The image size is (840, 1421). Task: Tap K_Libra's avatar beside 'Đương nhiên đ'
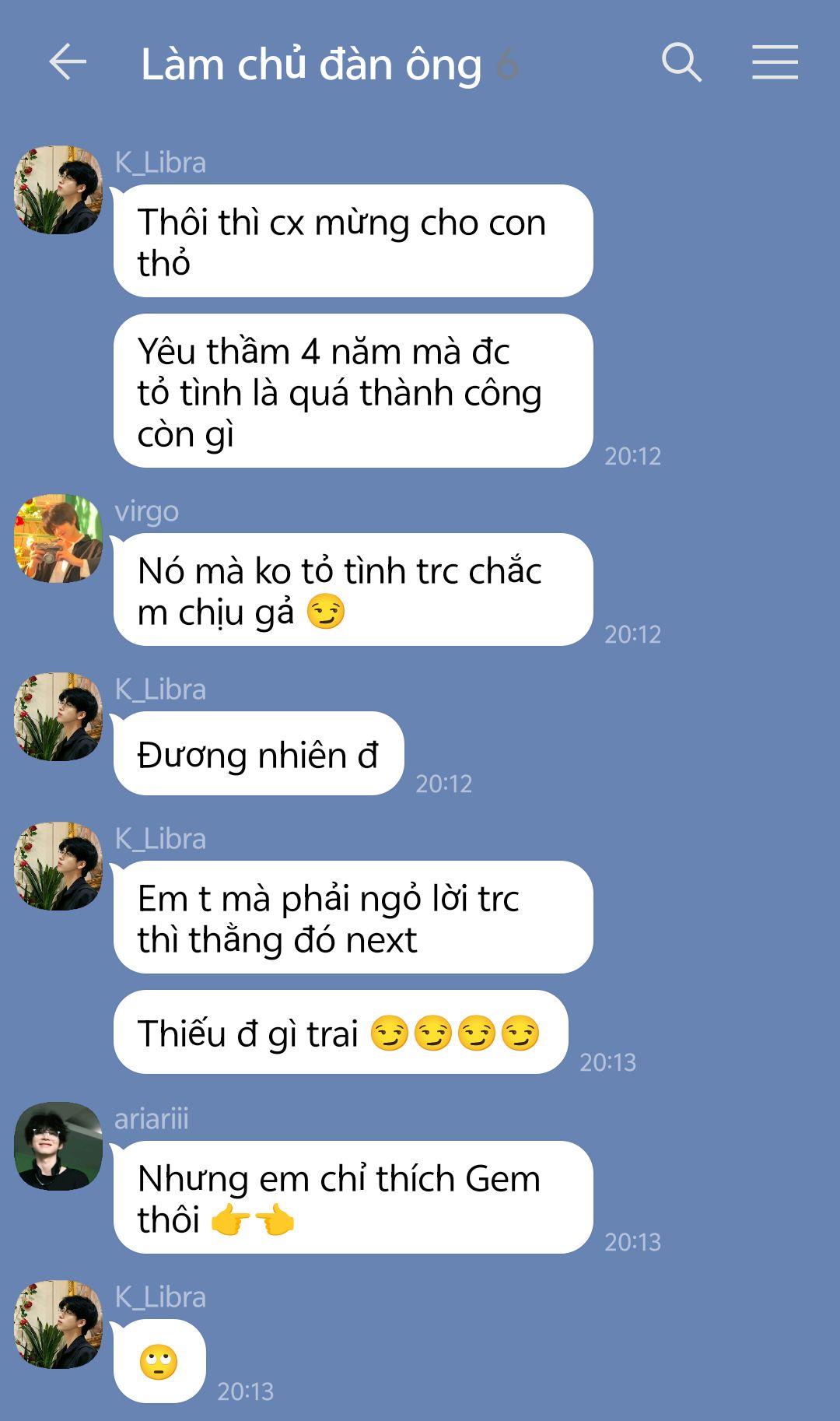point(58,717)
